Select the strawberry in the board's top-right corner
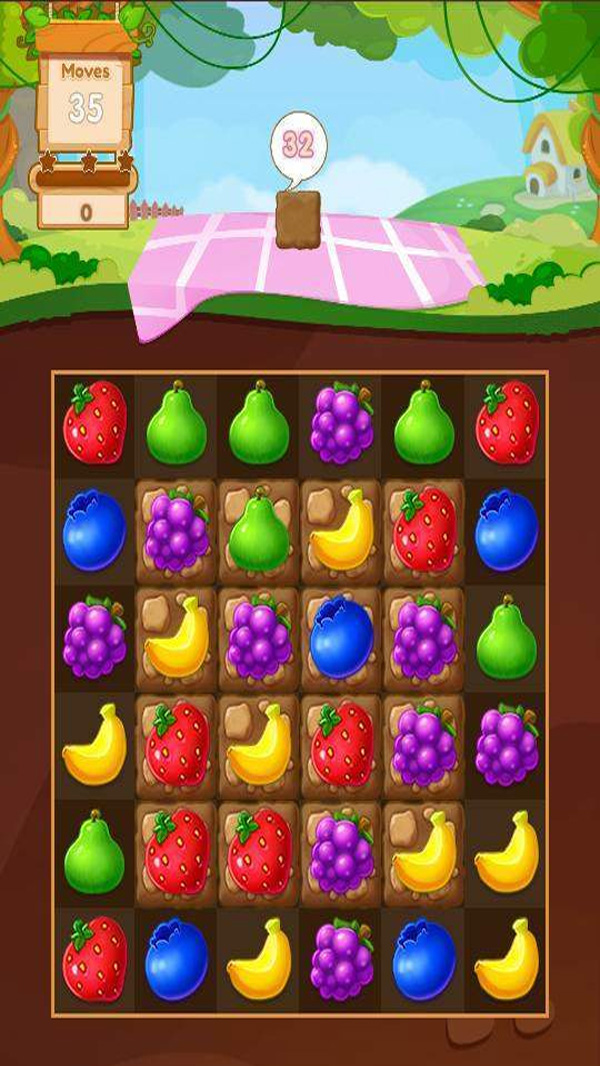Screen dimensions: 600x1066 tap(506, 424)
